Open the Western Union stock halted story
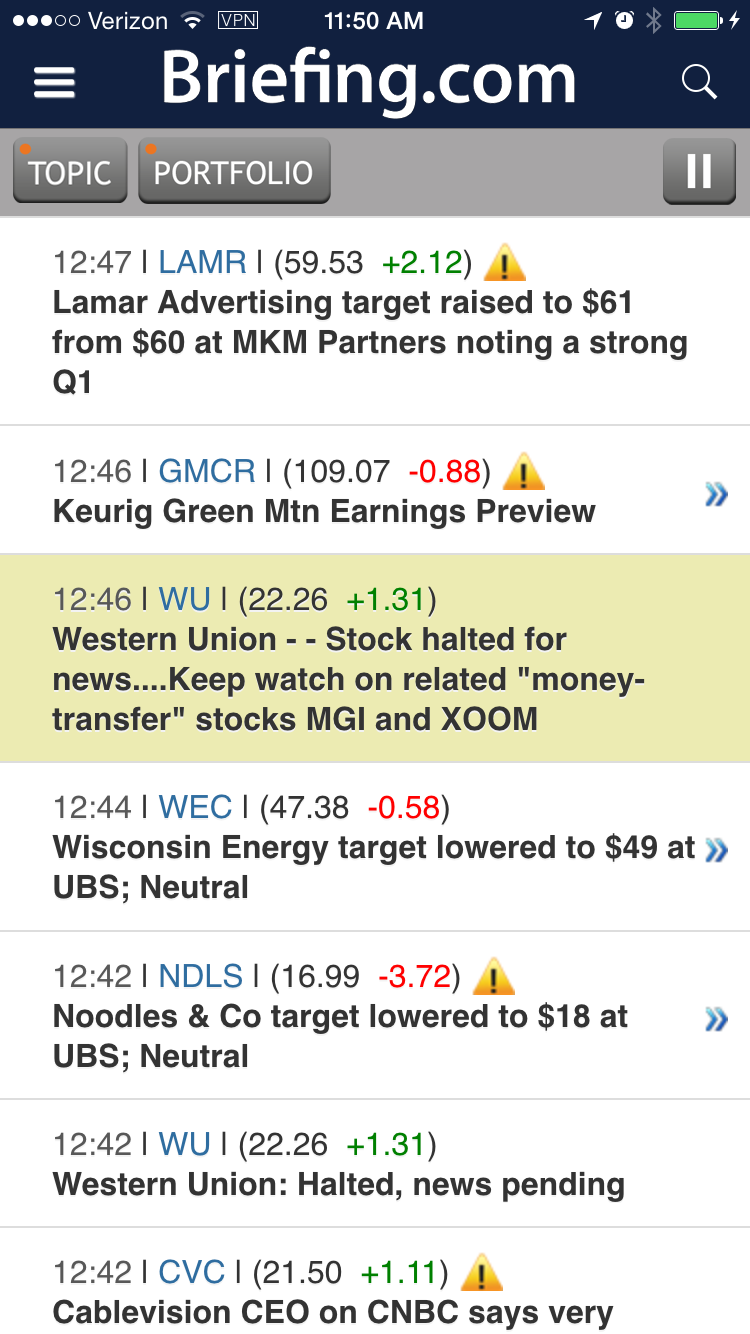Viewport: 750px width, 1334px height. pos(375,658)
